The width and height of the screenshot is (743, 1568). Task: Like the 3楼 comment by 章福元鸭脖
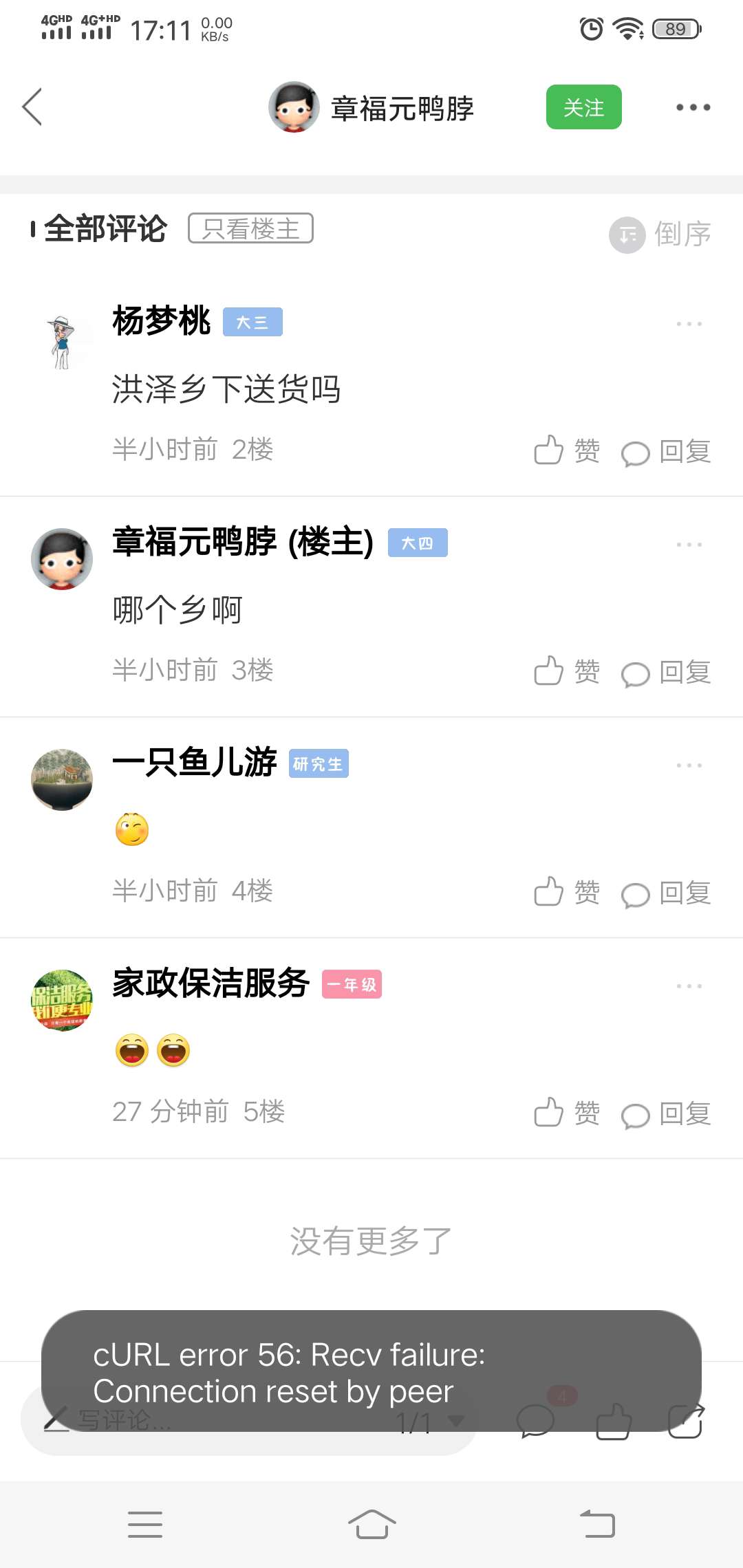click(x=567, y=672)
